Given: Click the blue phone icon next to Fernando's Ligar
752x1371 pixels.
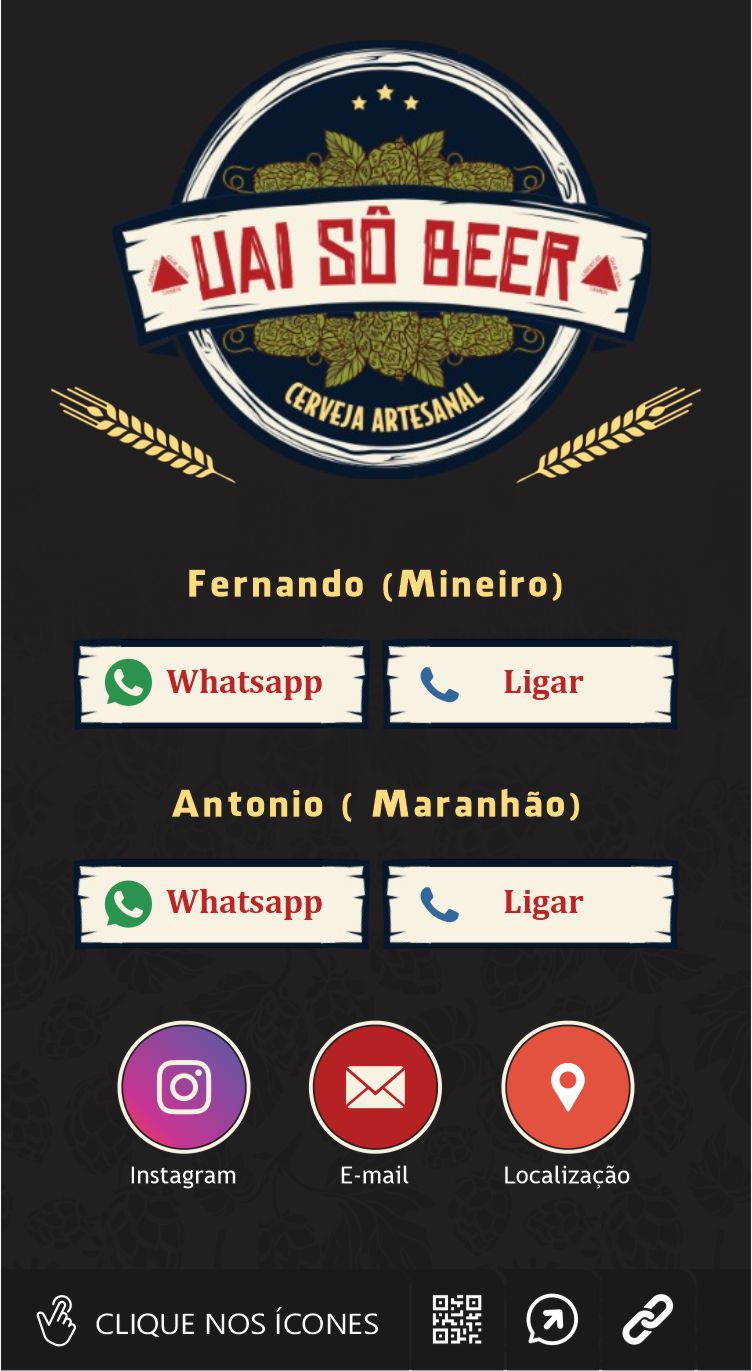Looking at the screenshot, I should tap(437, 683).
